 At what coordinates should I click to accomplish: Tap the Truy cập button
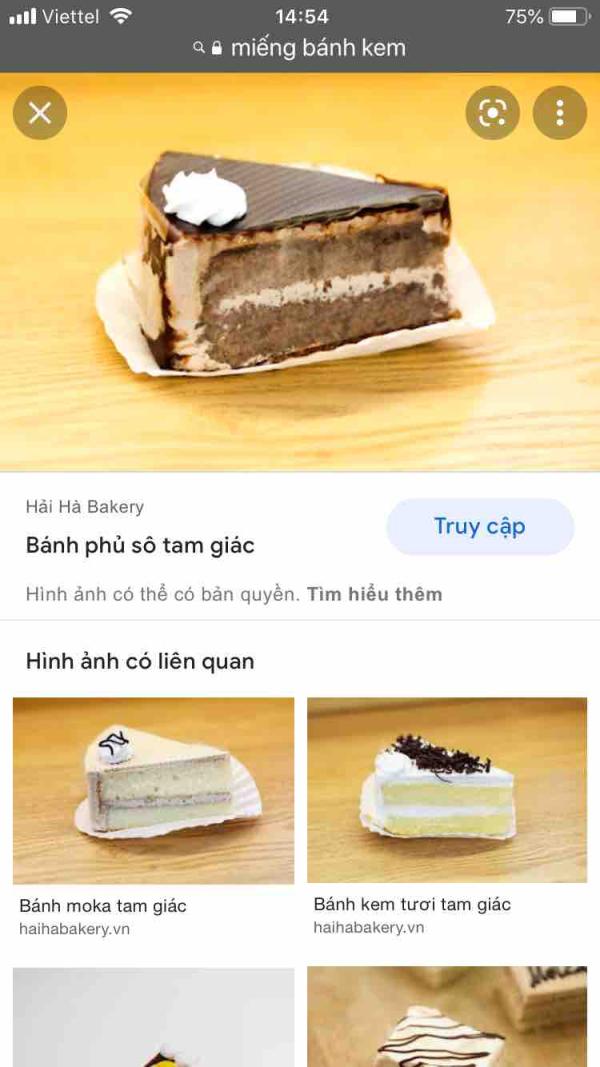click(x=480, y=527)
